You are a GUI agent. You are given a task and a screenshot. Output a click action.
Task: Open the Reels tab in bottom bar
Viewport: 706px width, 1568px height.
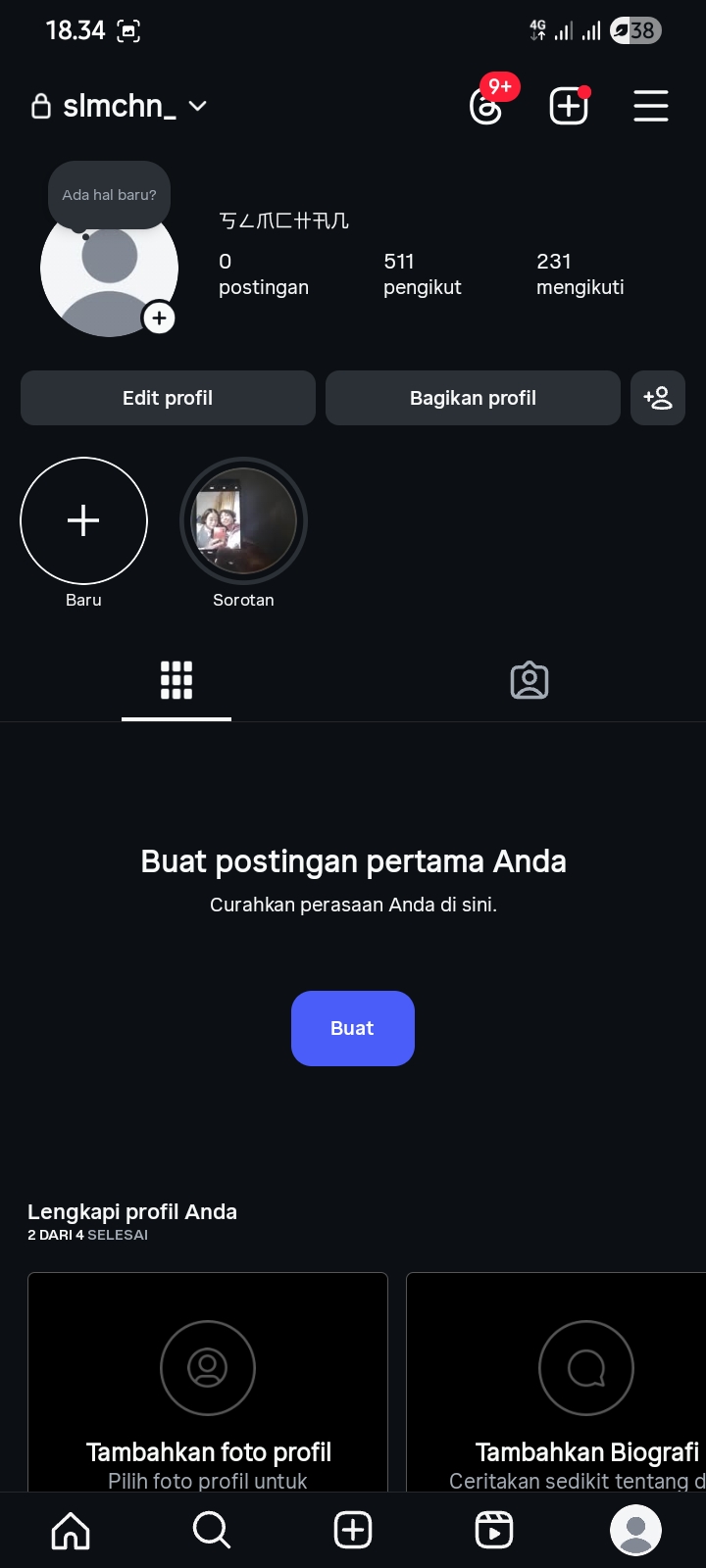494,1530
